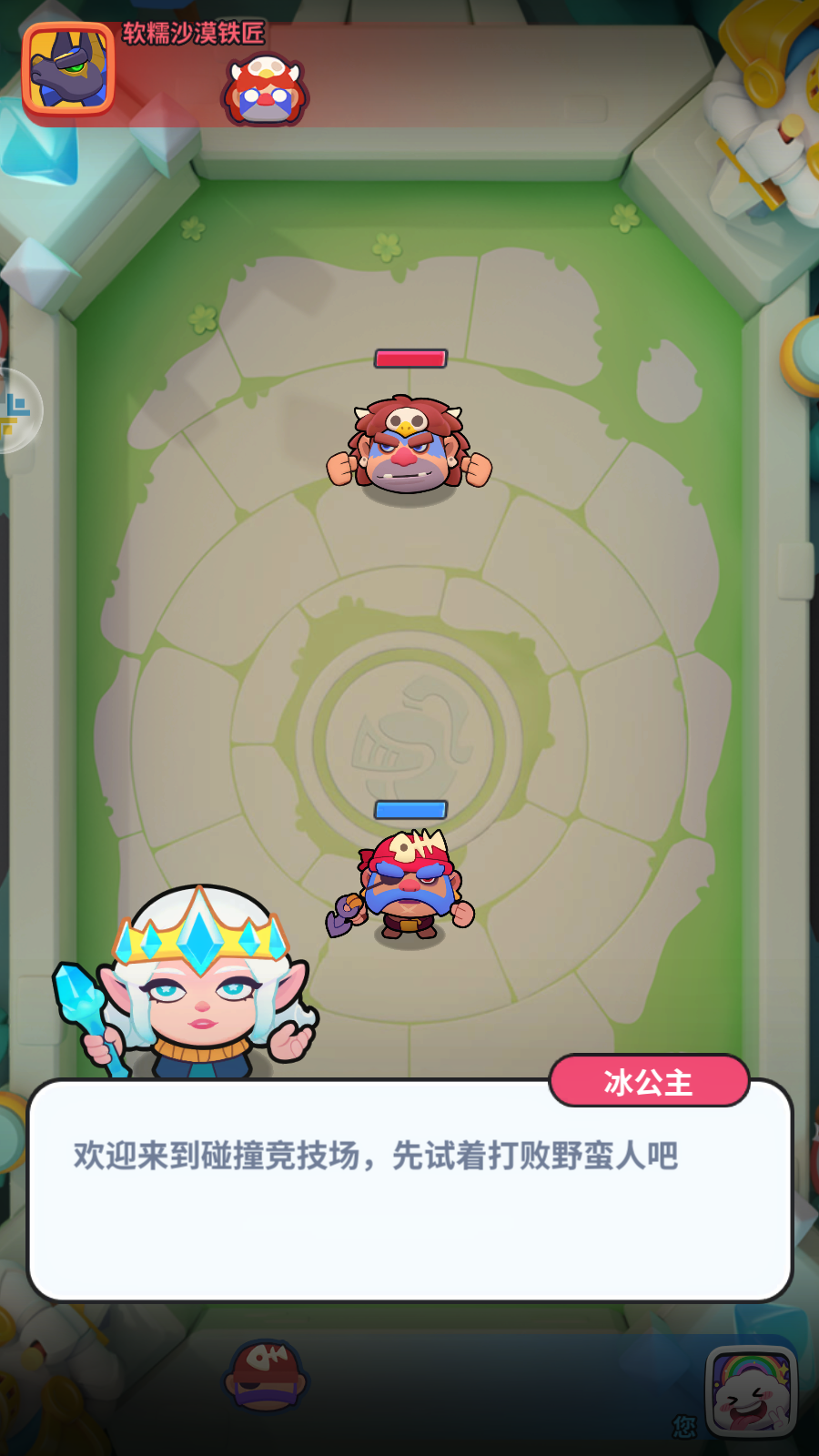Tap the Ice Princess dialog box to continue
819x1456 pixels.
(409, 1192)
